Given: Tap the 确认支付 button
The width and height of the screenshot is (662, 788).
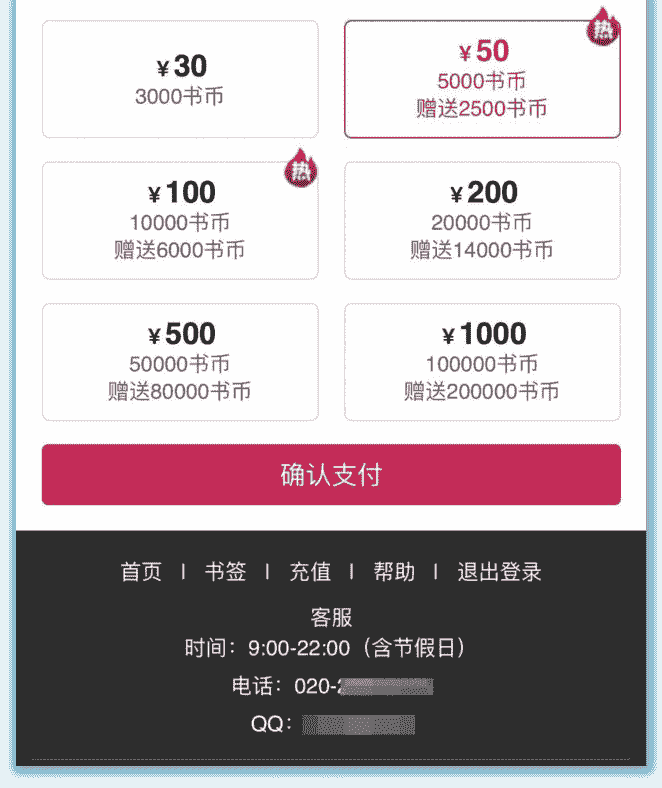Looking at the screenshot, I should pos(331,475).
